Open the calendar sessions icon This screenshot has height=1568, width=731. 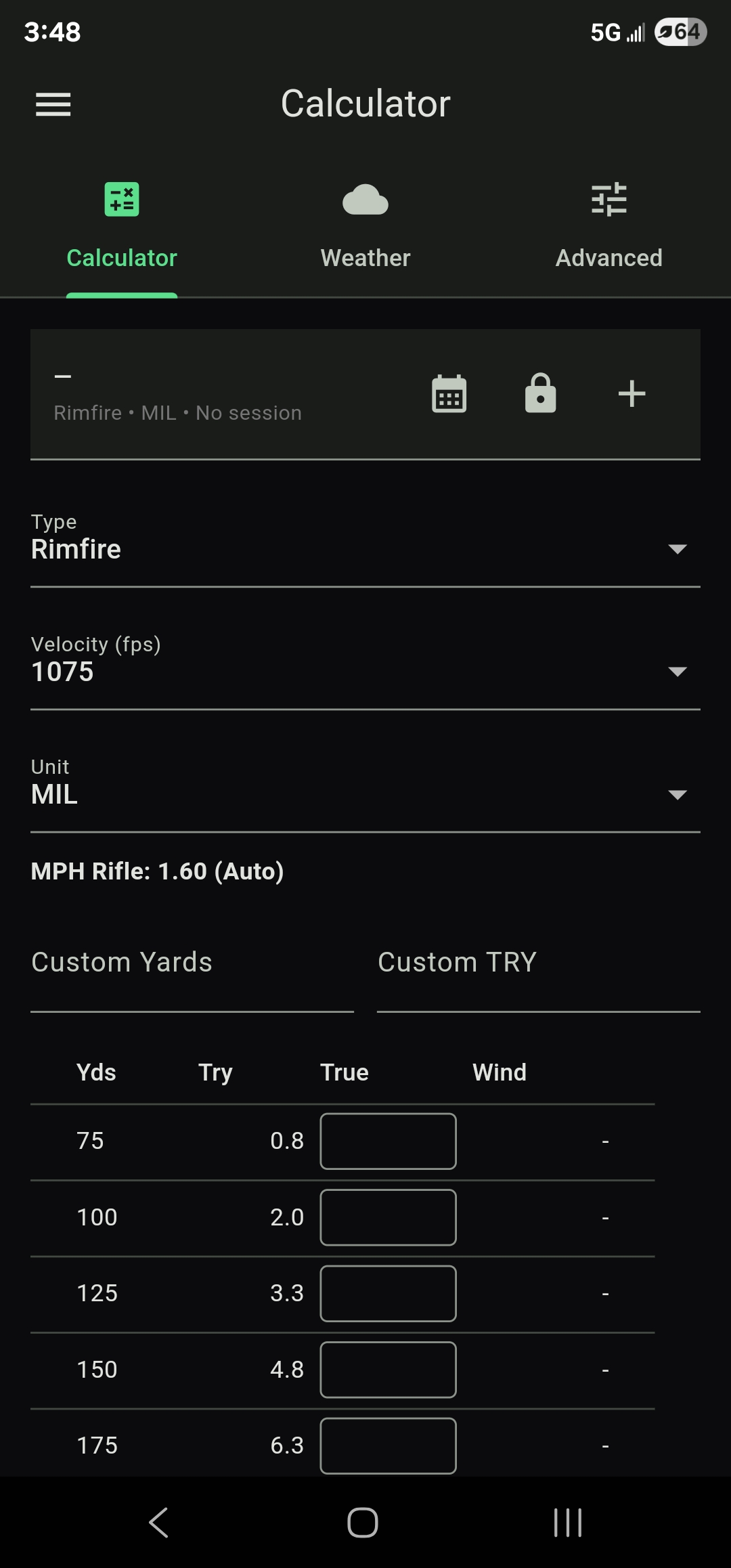(449, 393)
